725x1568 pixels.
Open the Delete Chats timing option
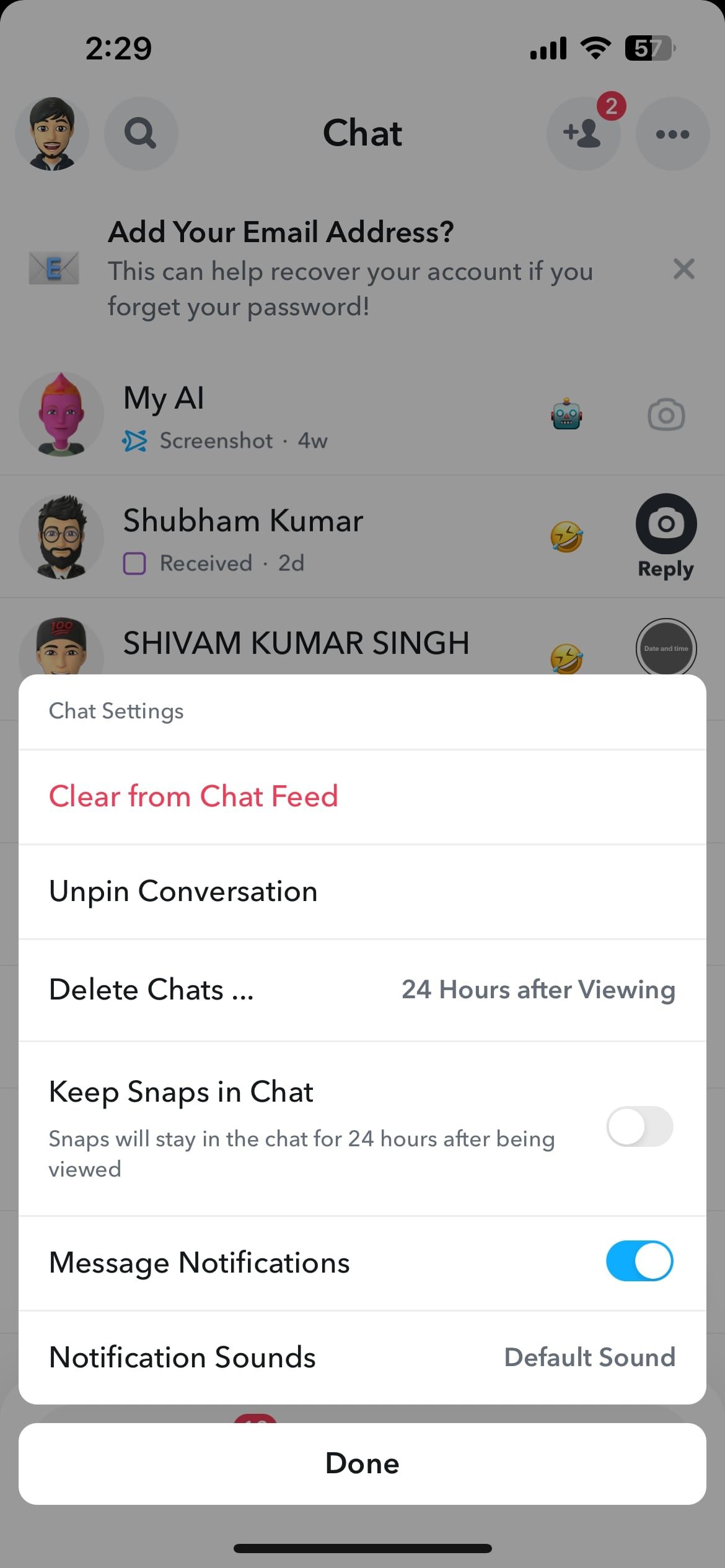[x=362, y=990]
